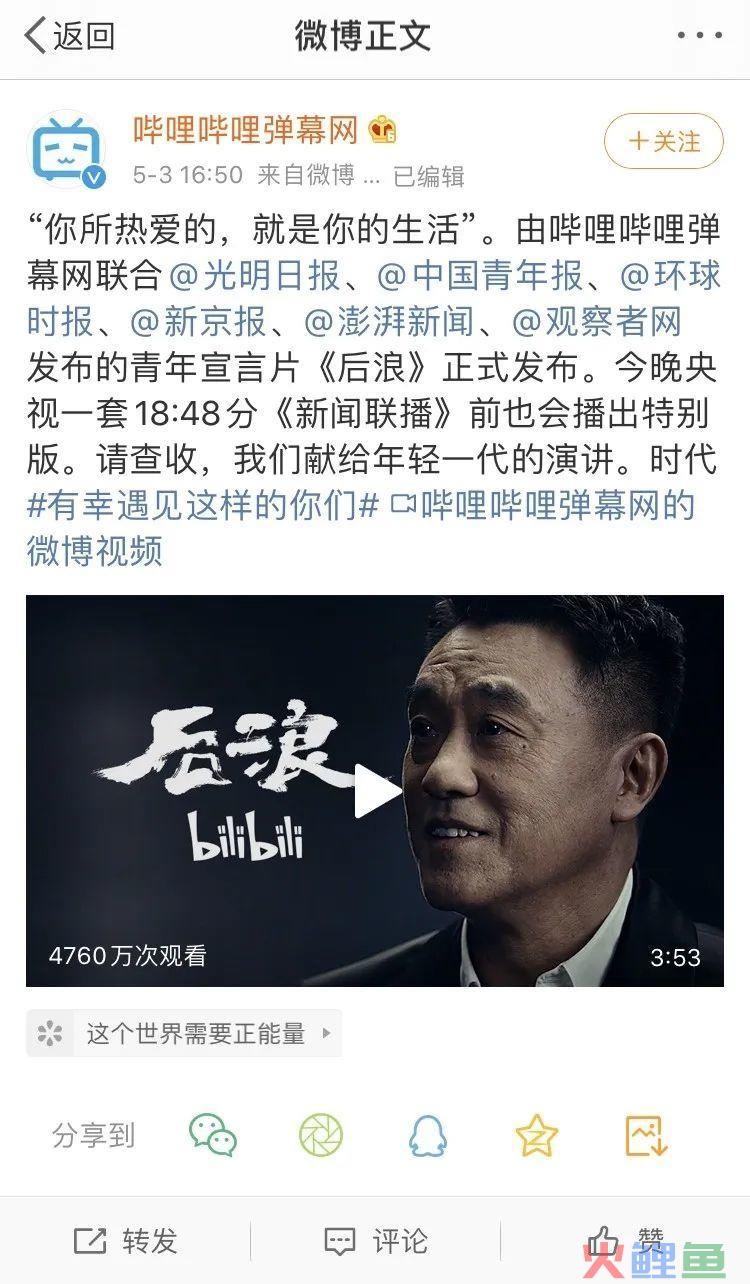Screen dimensions: 750x1284
Task: Open the three-dot overflow menu
Action: pyautogui.click(x=699, y=37)
